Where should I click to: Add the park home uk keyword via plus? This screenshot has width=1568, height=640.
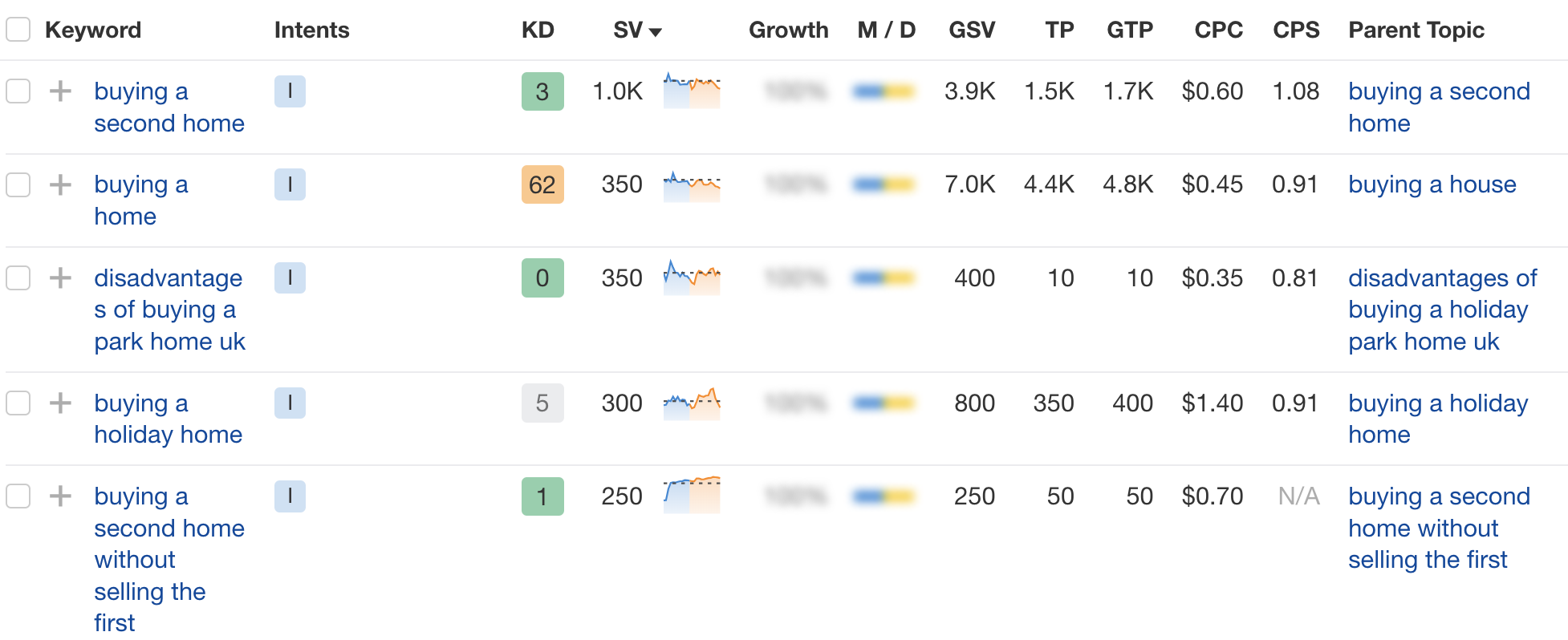(x=60, y=277)
